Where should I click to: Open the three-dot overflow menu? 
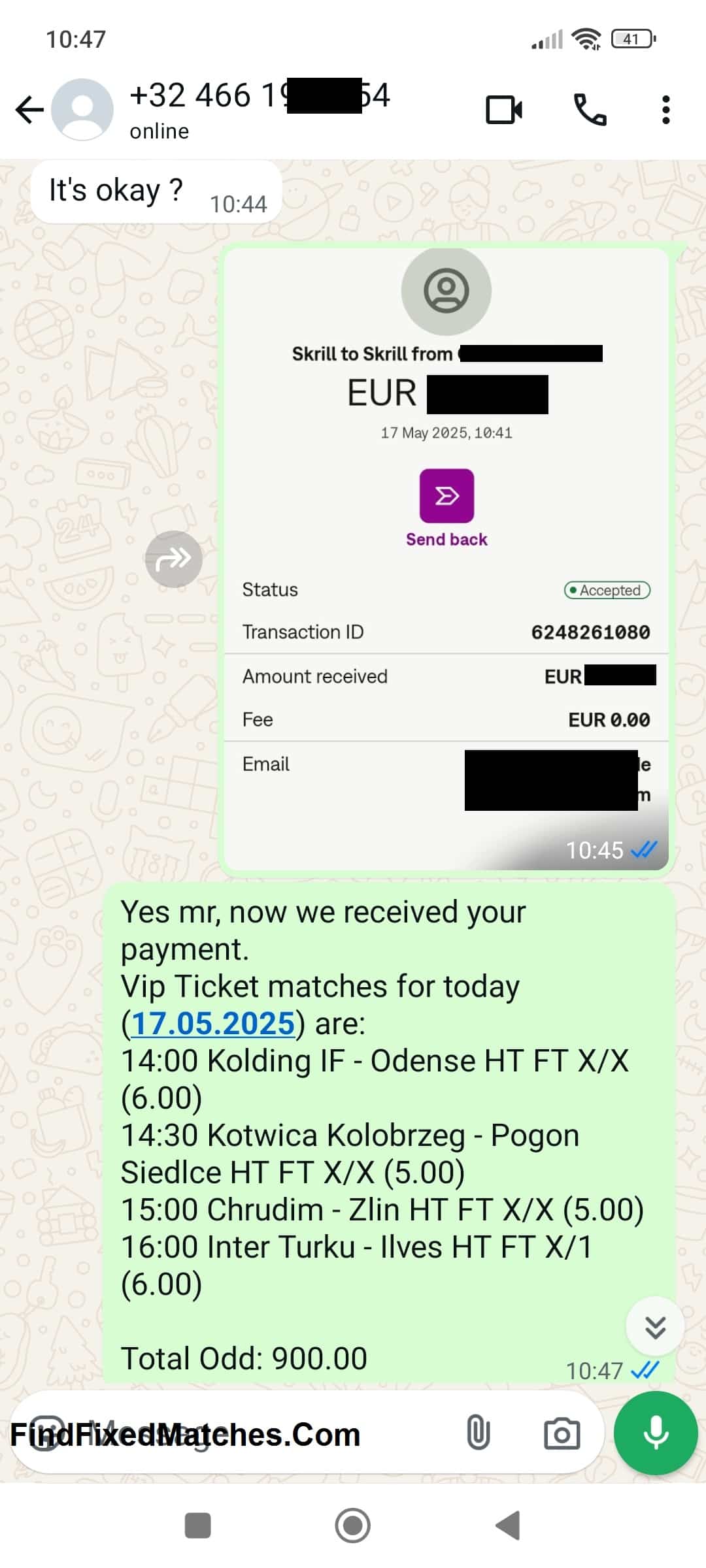click(x=665, y=109)
